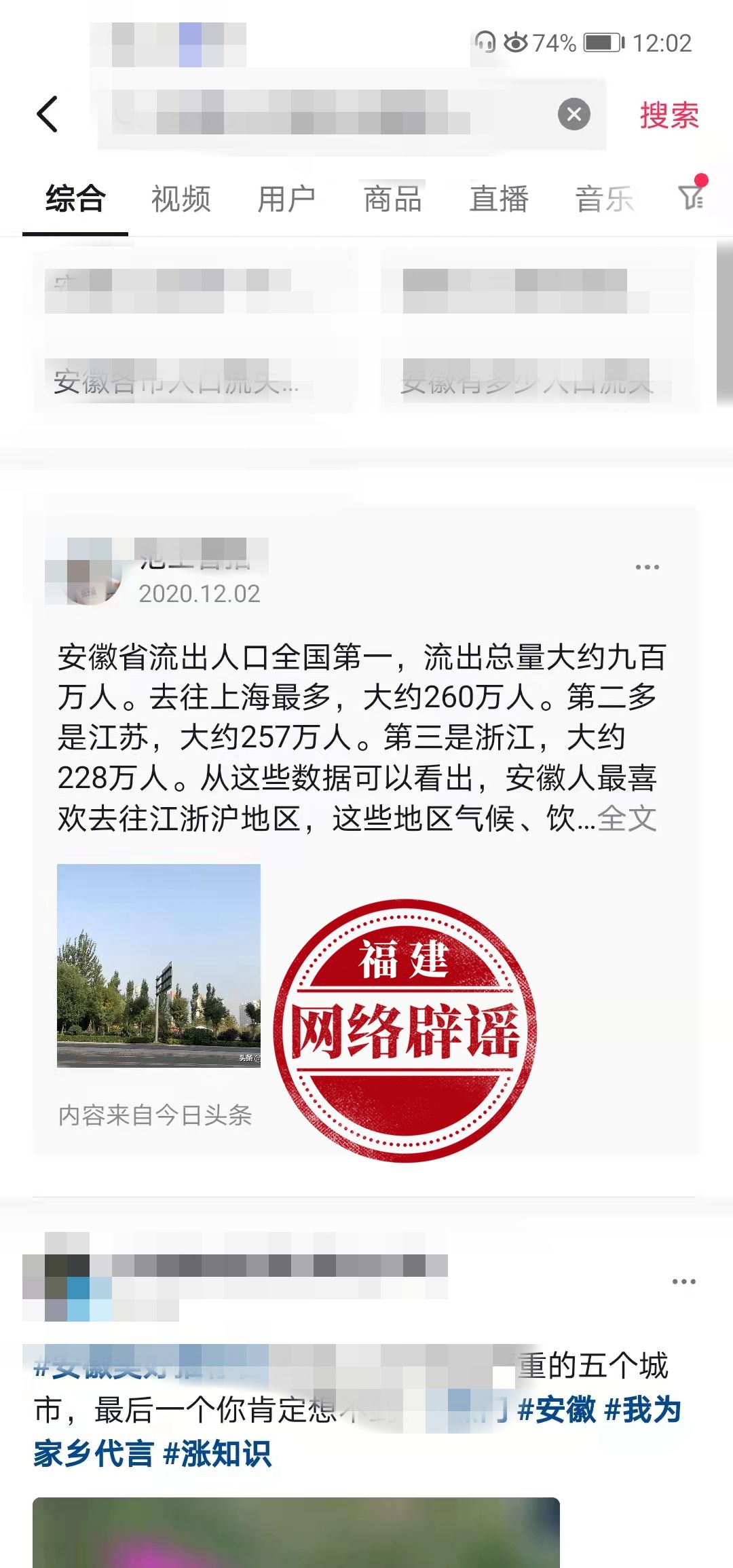Image resolution: width=733 pixels, height=1568 pixels.
Task: Expand post with 全文 link
Action: [x=627, y=819]
